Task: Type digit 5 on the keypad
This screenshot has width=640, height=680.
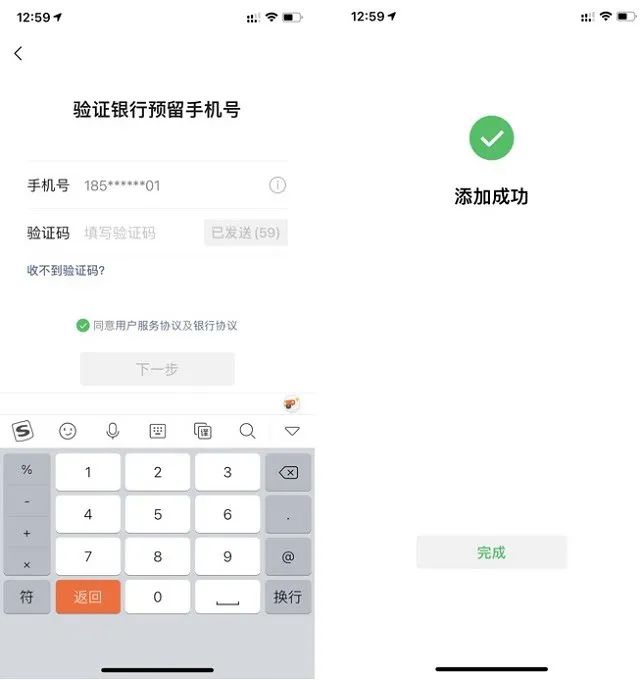Action: point(157,514)
